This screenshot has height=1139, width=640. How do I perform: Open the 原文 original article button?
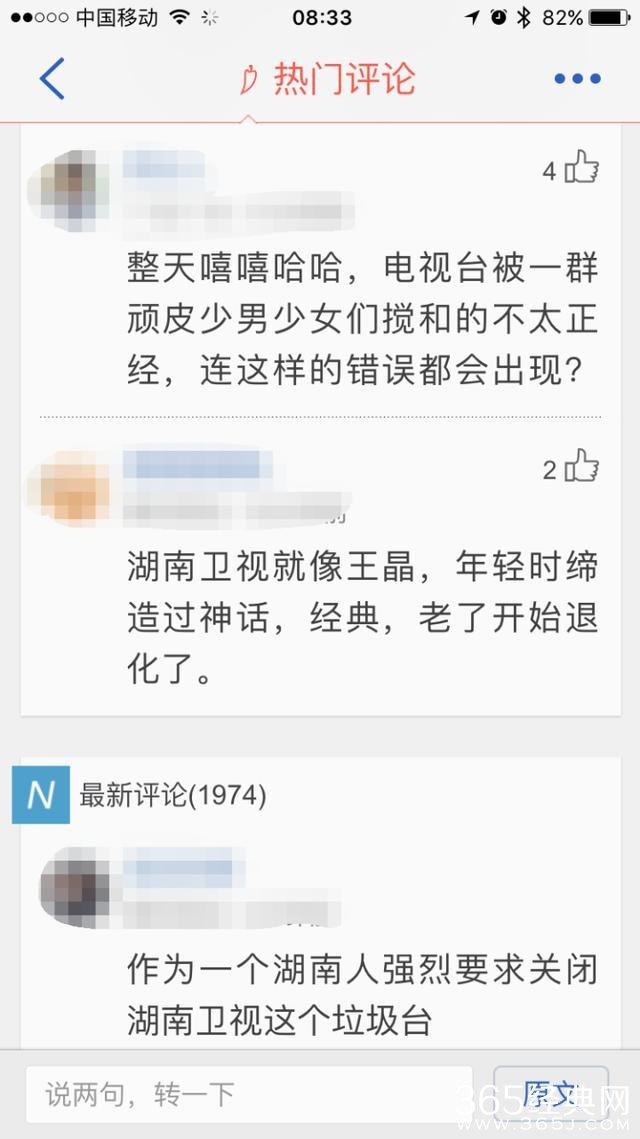click(x=550, y=1094)
